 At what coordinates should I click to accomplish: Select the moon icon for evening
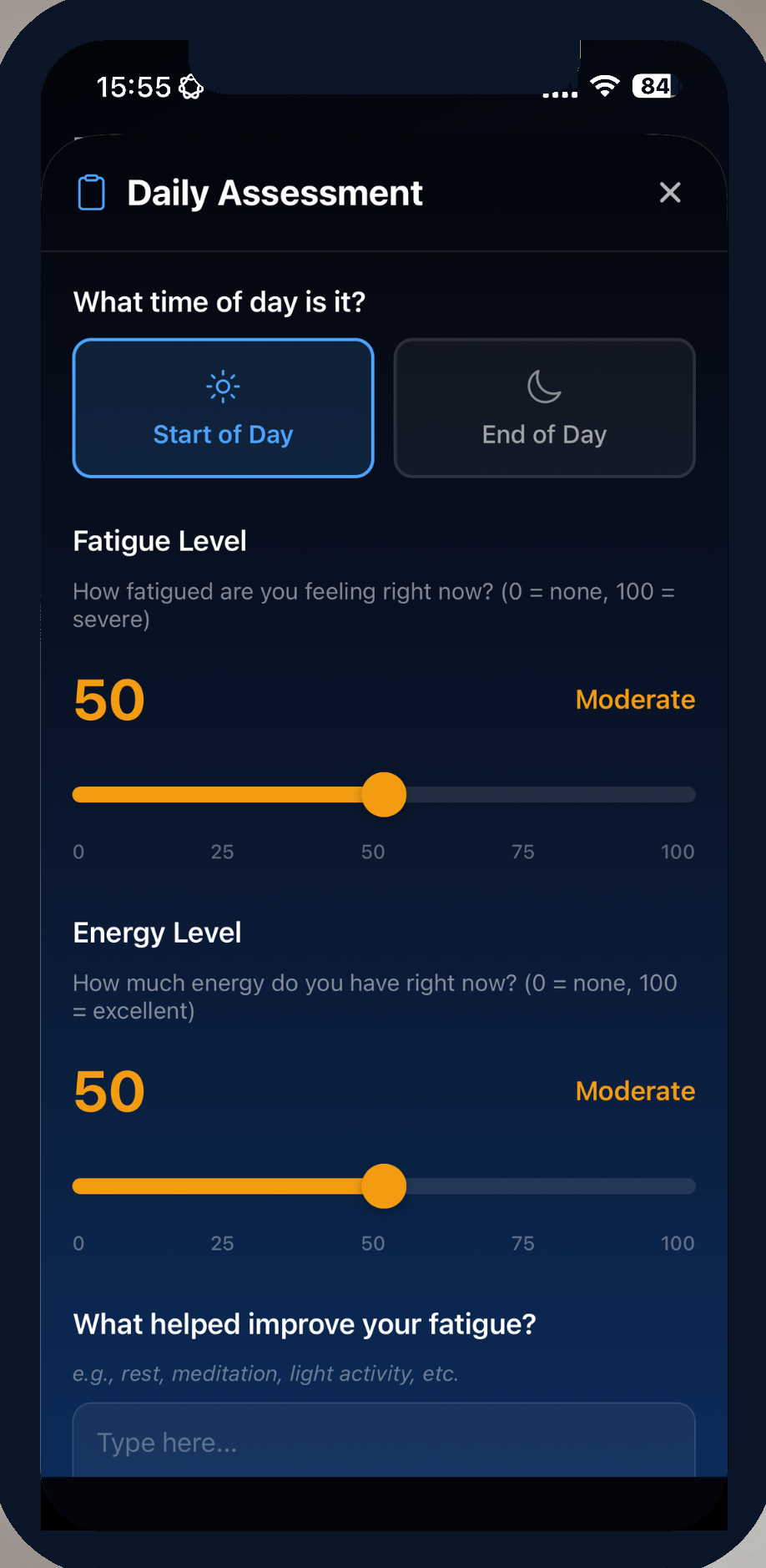(543, 387)
